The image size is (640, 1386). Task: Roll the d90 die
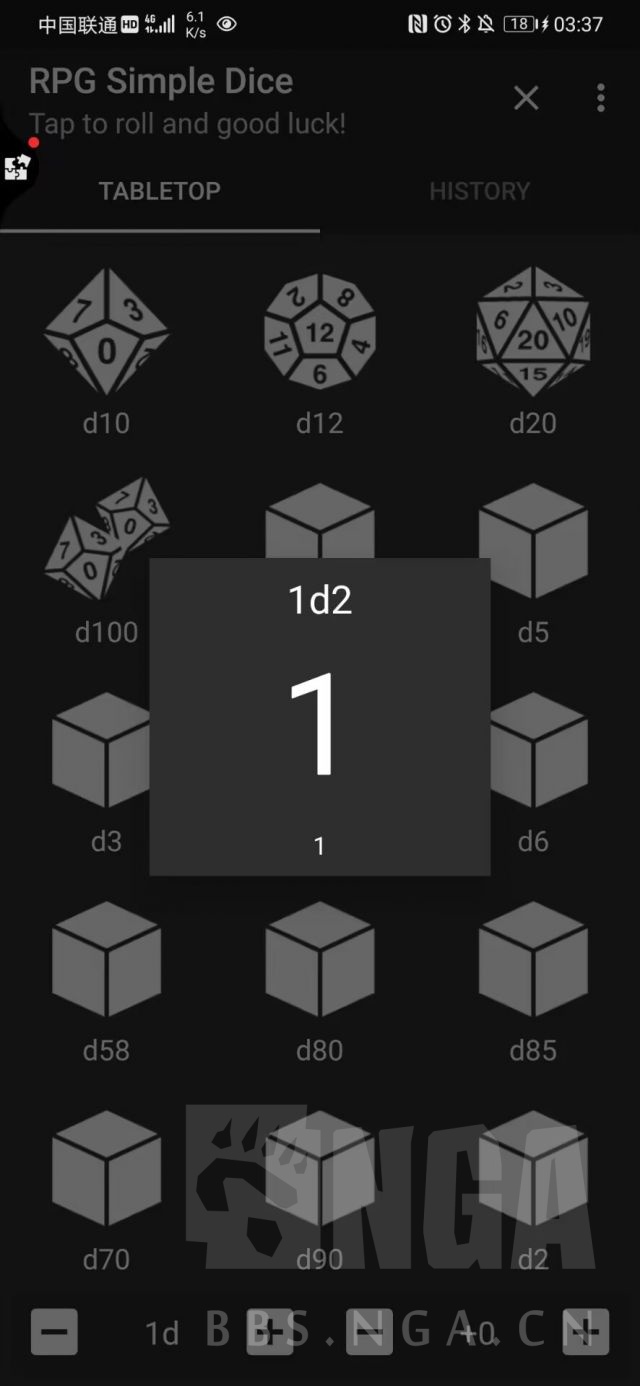(x=320, y=1190)
